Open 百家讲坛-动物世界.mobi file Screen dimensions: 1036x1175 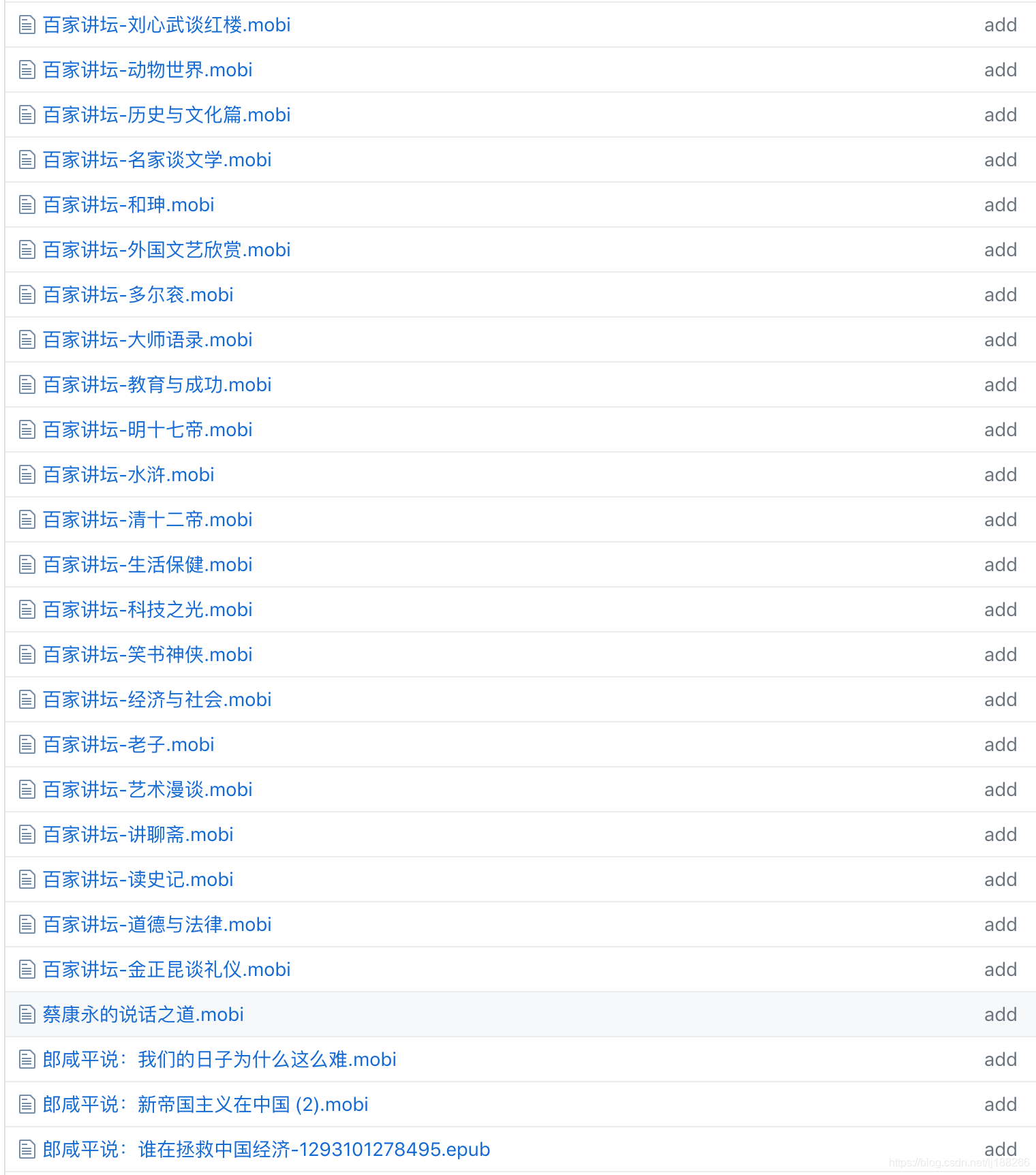coord(147,70)
